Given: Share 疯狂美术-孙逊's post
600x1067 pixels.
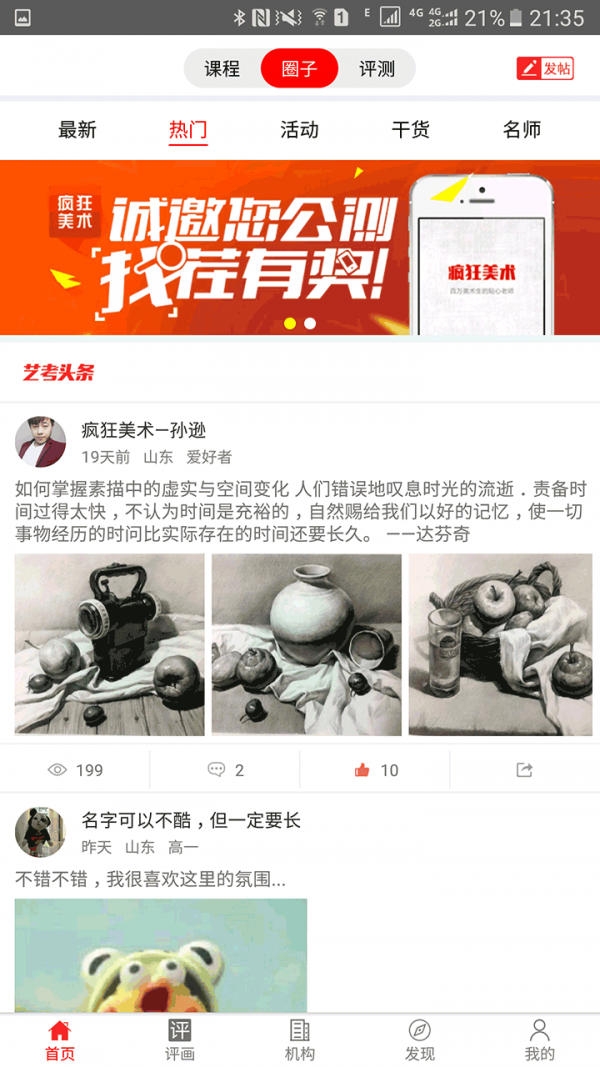Looking at the screenshot, I should tap(524, 770).
